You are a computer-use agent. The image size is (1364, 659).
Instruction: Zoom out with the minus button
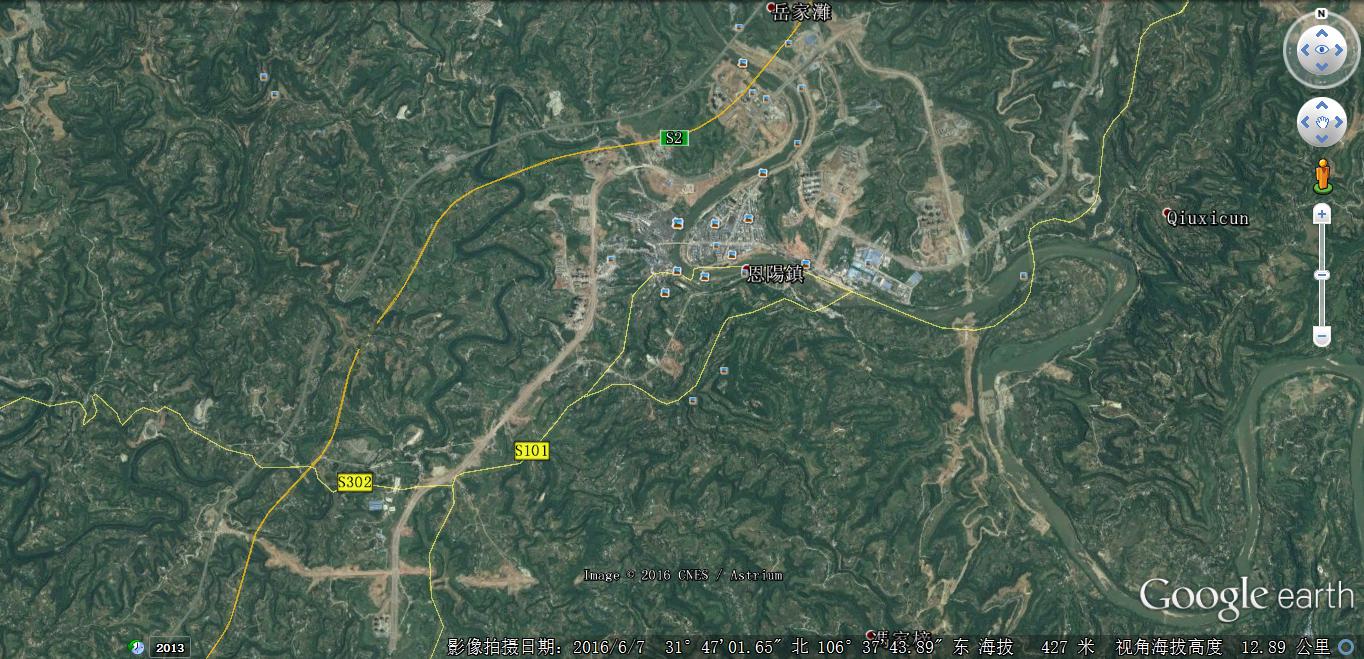click(x=1321, y=338)
